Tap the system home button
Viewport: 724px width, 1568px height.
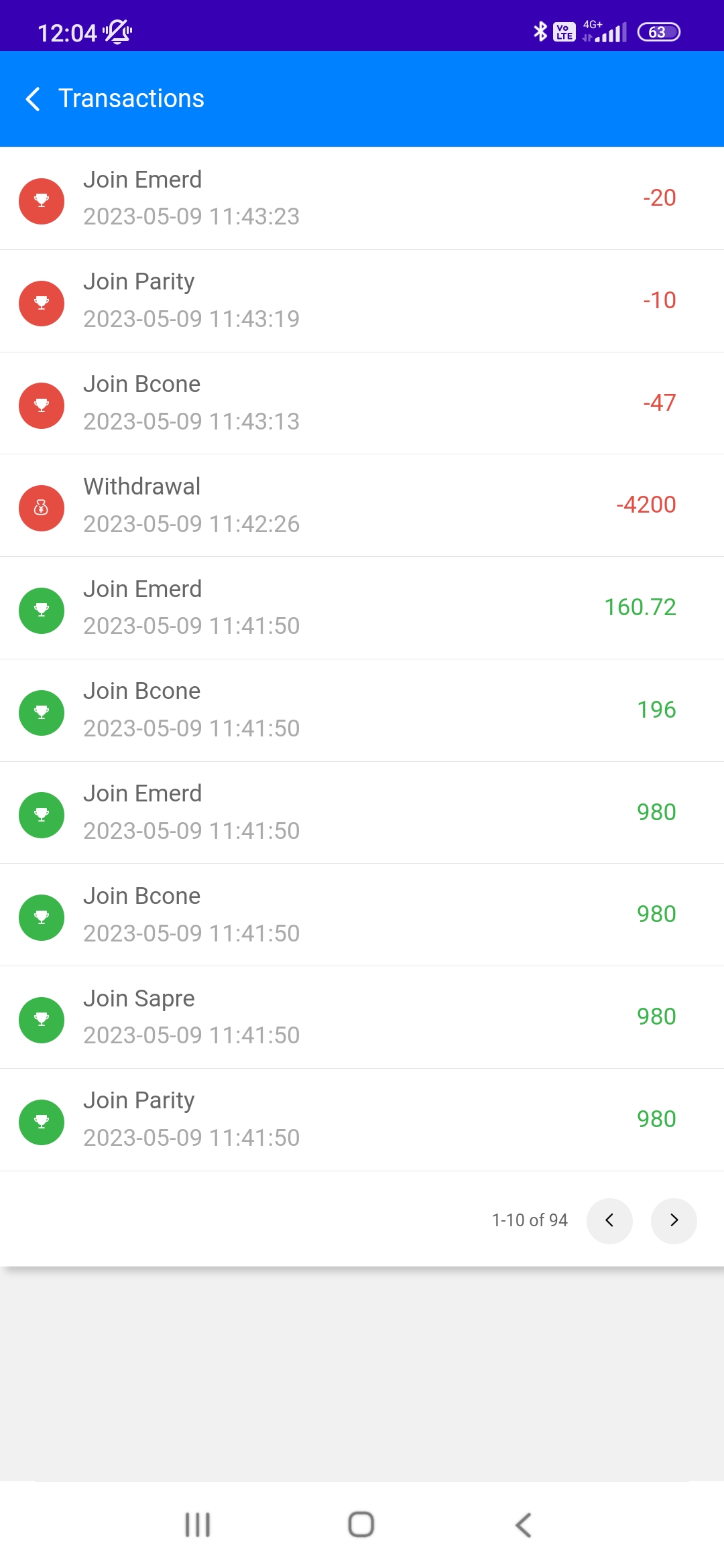[x=361, y=1524]
